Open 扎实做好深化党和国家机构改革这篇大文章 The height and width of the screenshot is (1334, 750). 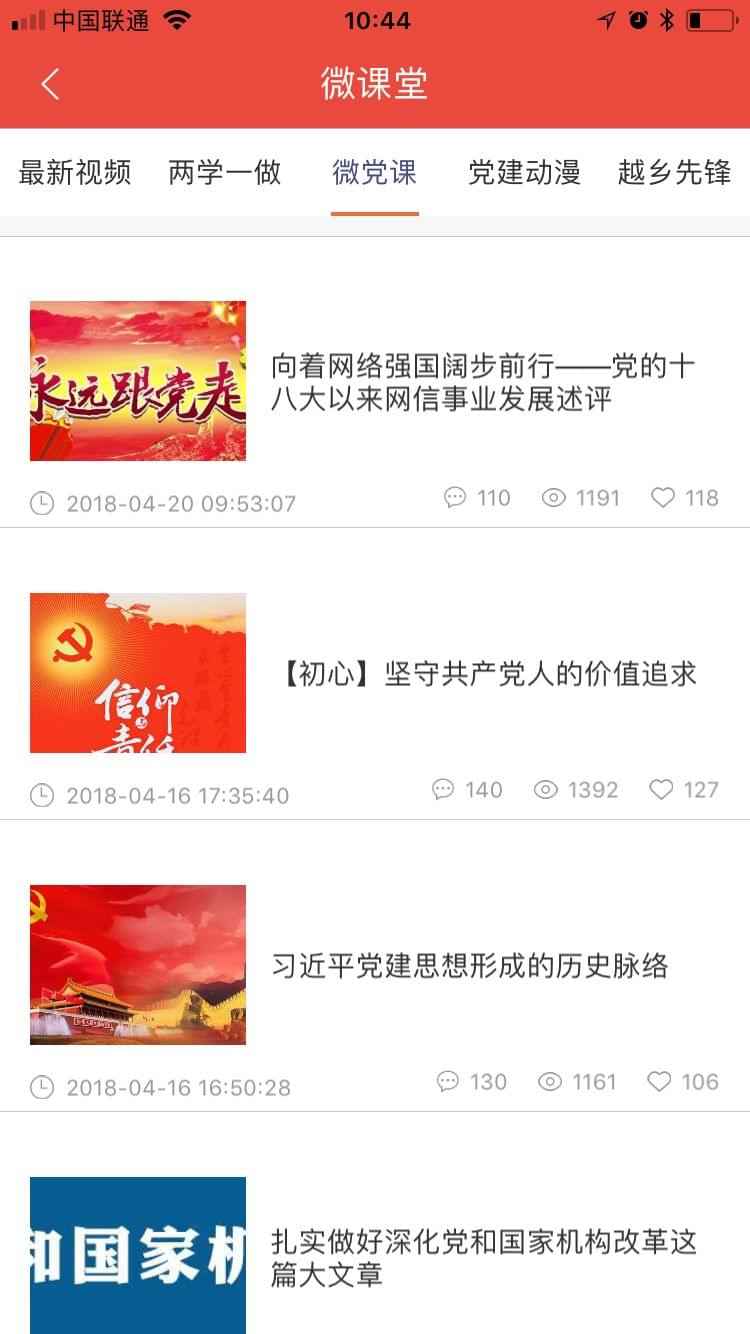484,1257
